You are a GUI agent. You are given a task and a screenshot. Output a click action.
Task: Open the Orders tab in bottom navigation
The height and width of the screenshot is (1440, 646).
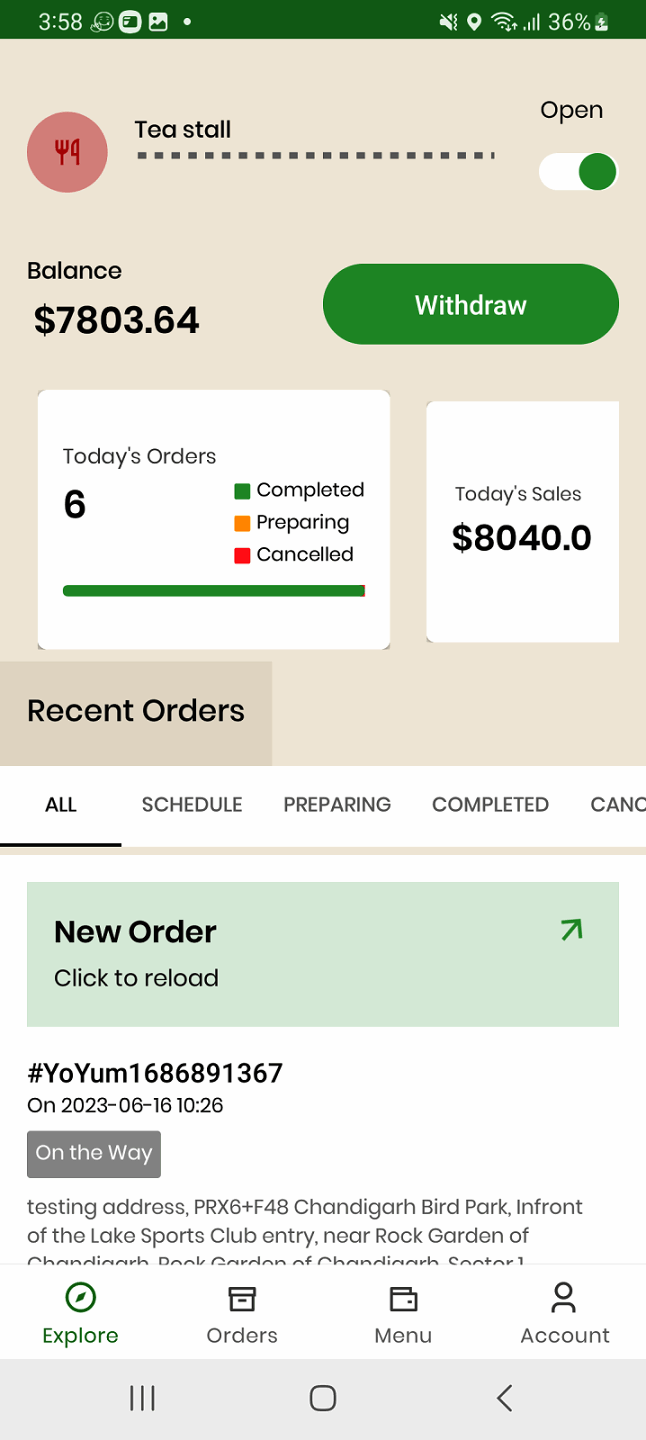(242, 1314)
